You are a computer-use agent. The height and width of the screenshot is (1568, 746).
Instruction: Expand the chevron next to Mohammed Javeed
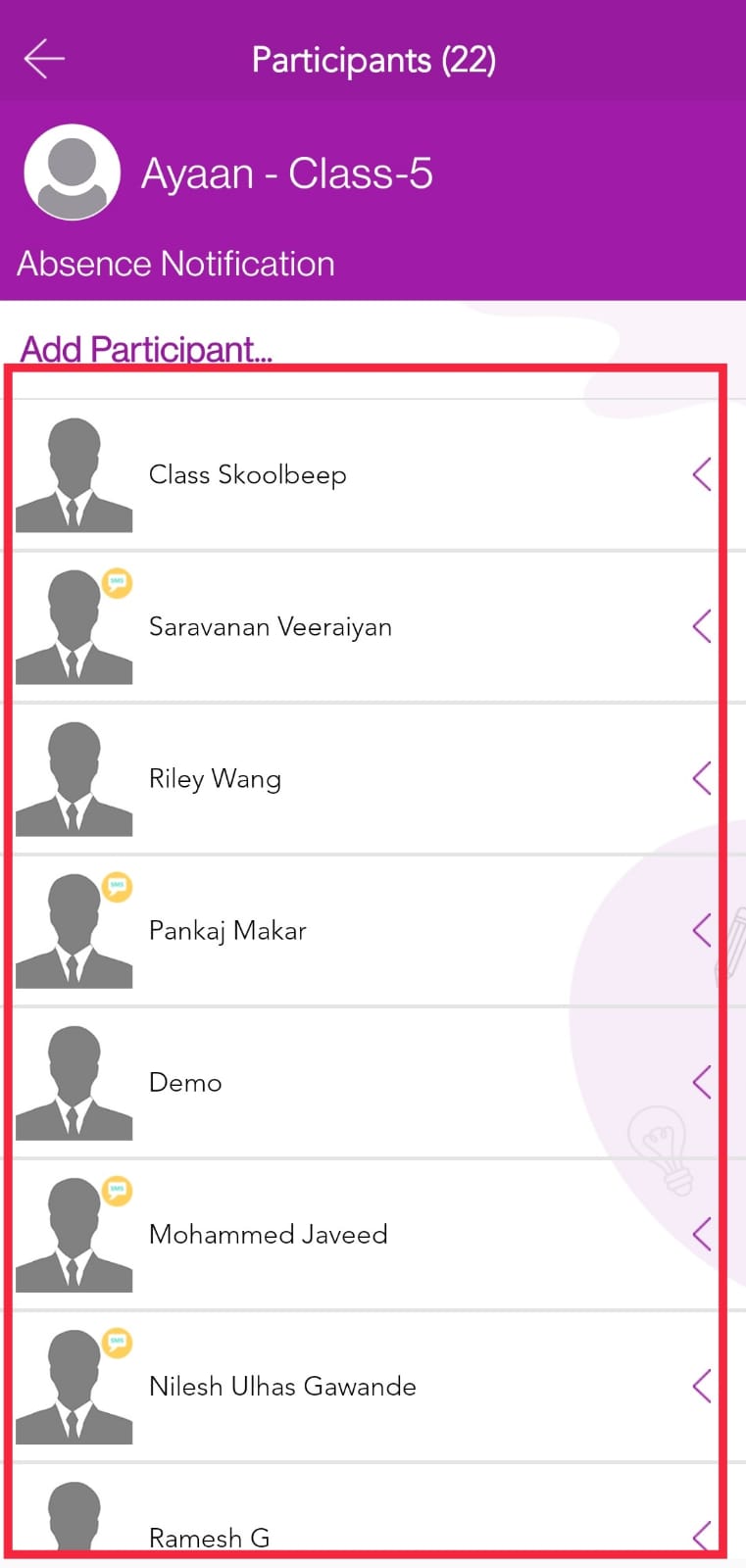click(702, 1234)
